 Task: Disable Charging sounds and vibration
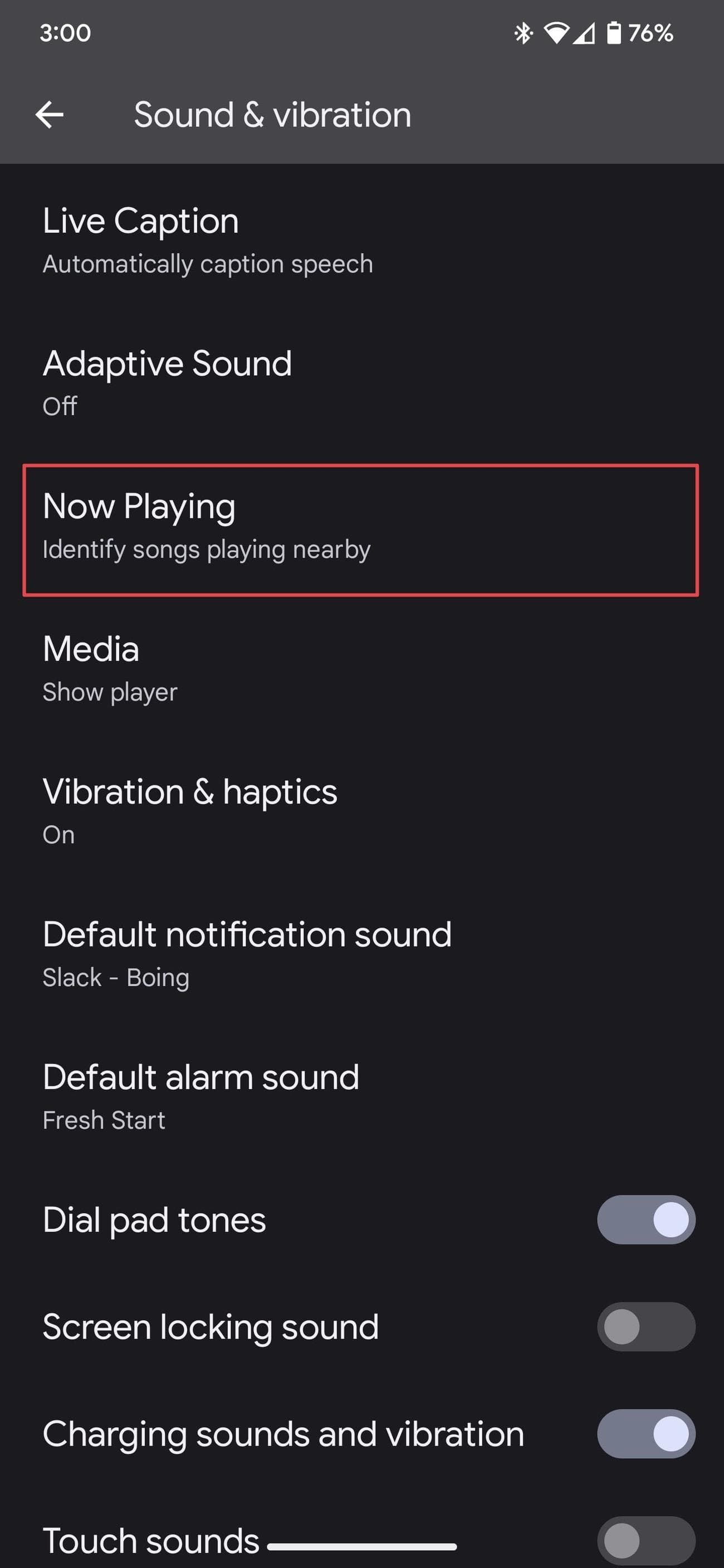tap(645, 1433)
